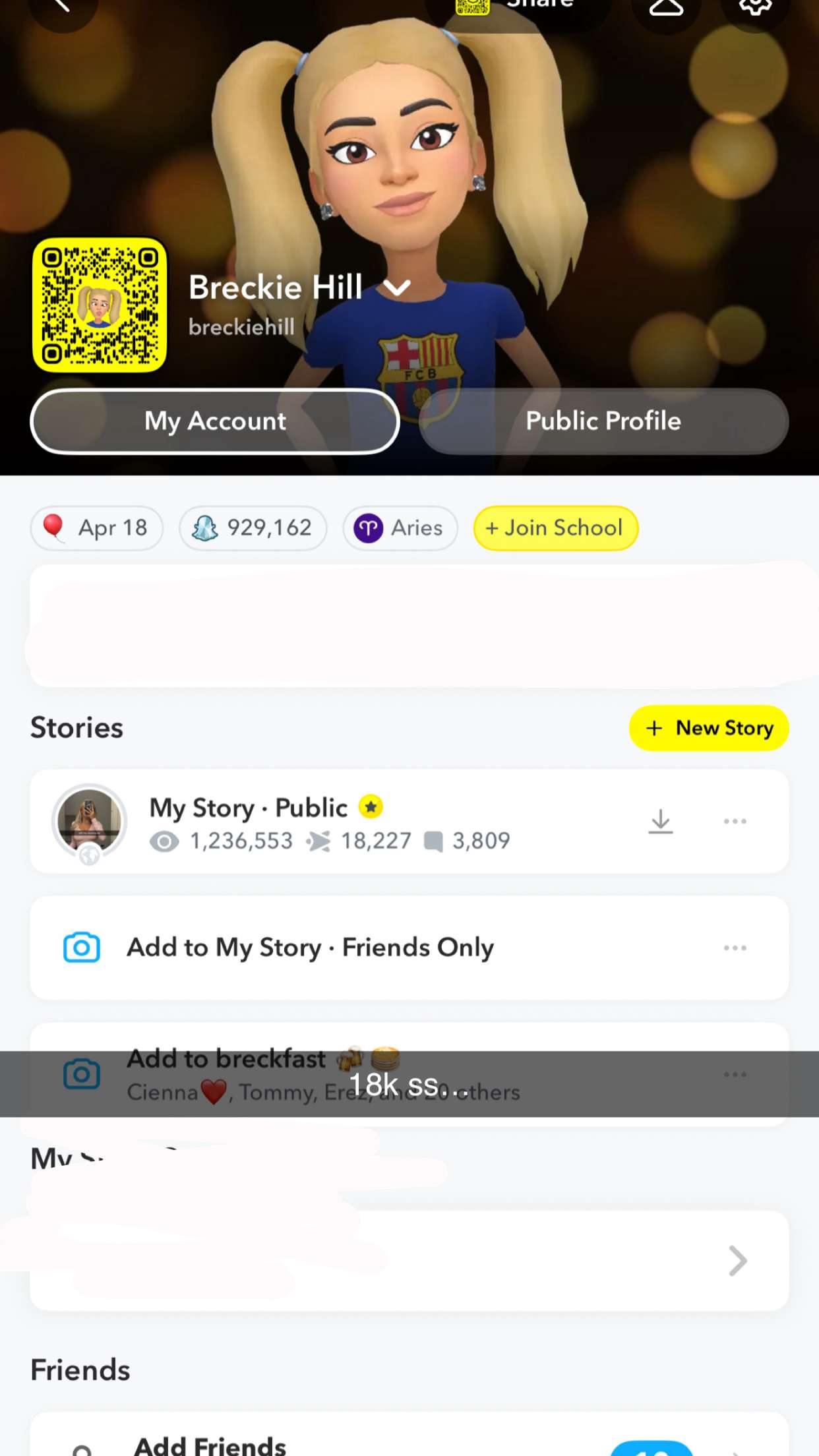The height and width of the screenshot is (1456, 819).
Task: Tap the right chevron on the covered section
Action: click(737, 1261)
